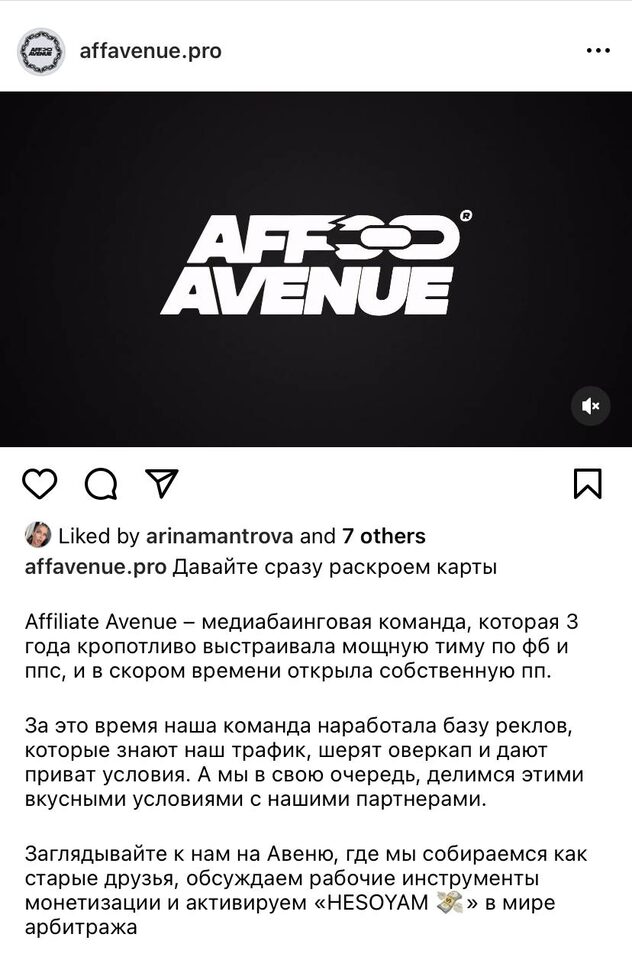The width and height of the screenshot is (632, 960).
Task: Open the comments on this post
Action: coord(100,484)
